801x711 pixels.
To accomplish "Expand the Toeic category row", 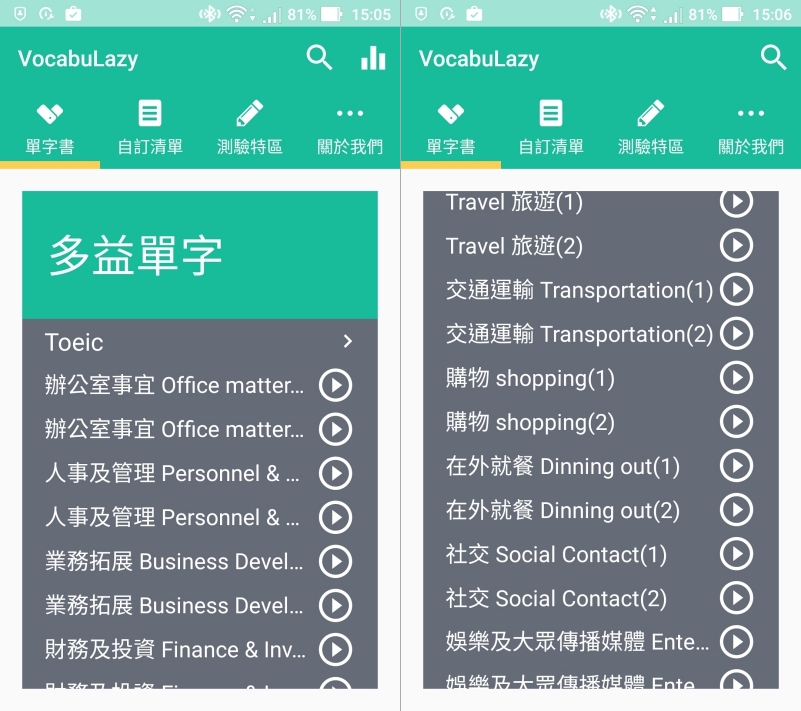I will (x=200, y=342).
